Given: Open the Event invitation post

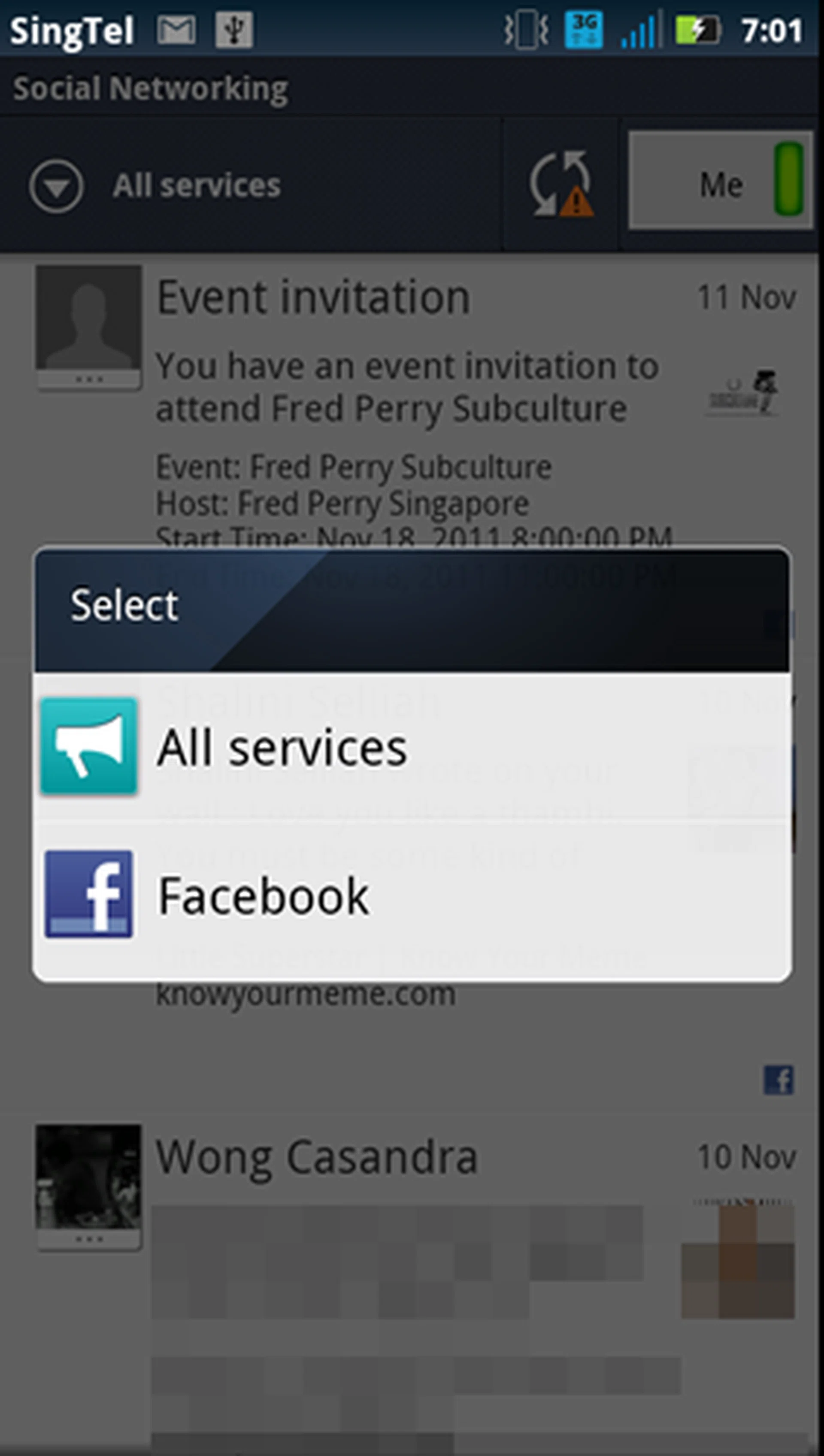Looking at the screenshot, I should coord(407,396).
